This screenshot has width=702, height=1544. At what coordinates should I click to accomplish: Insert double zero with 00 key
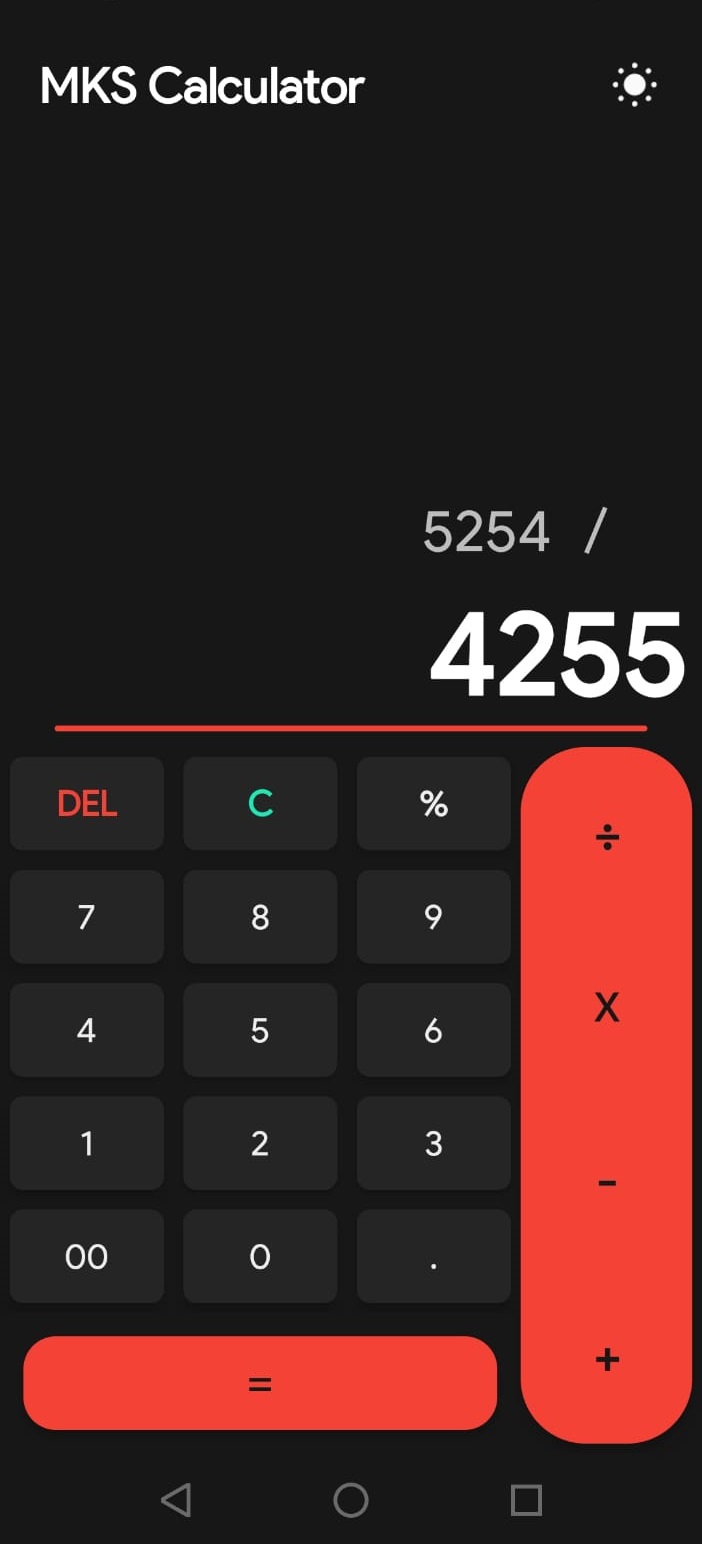(x=87, y=1257)
